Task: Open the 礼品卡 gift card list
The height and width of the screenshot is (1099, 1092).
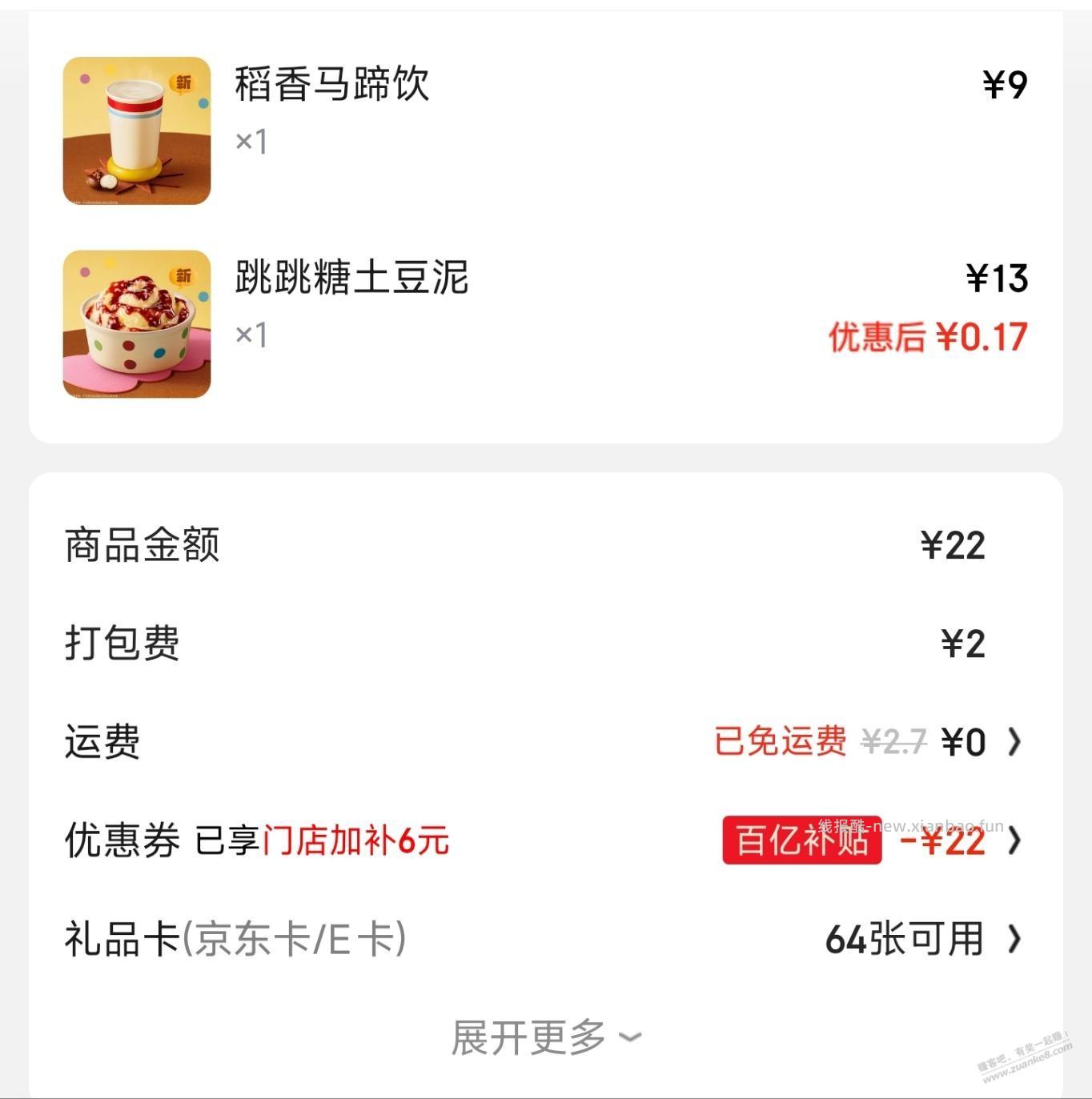Action: pos(1015,941)
